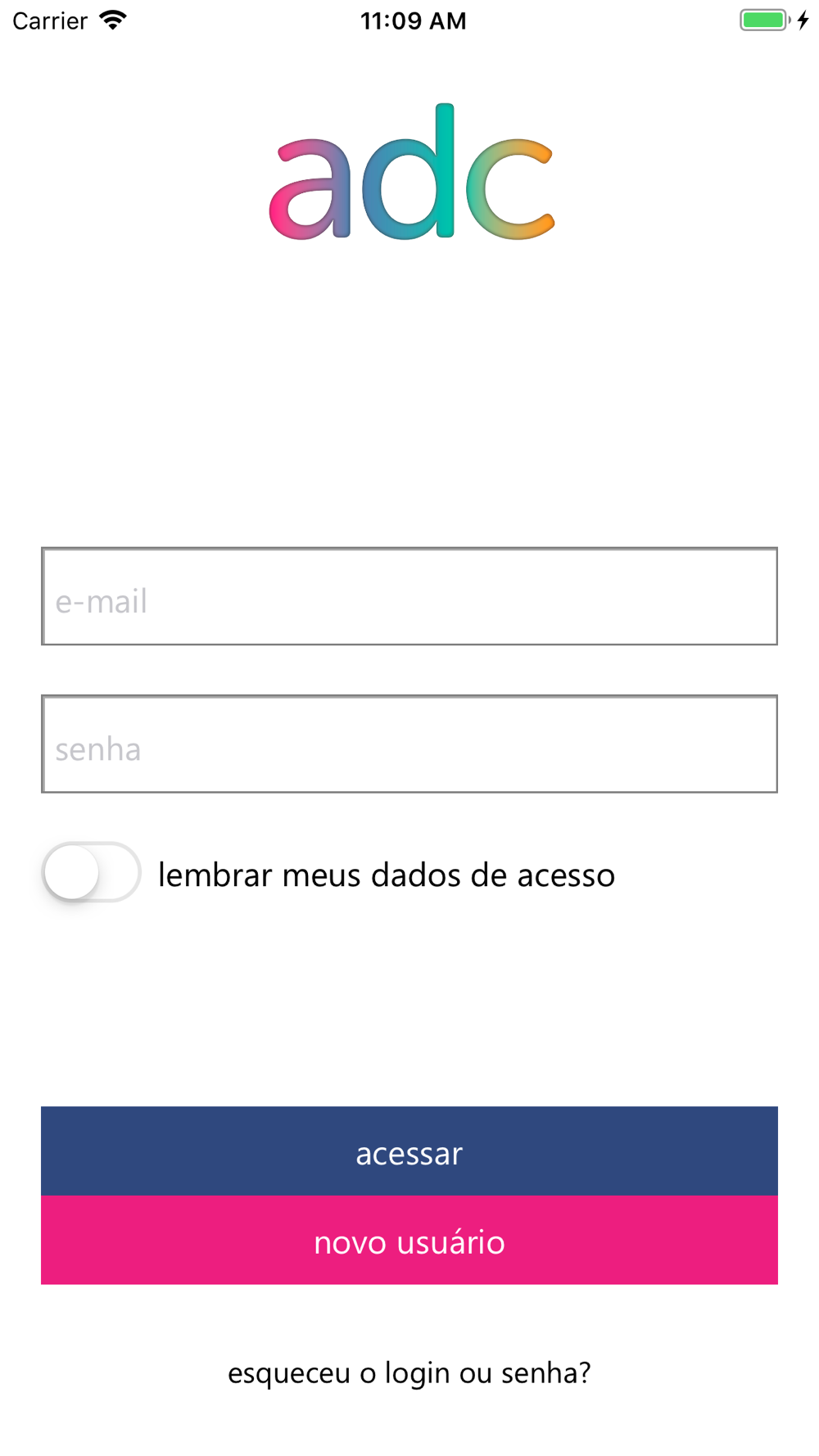Log in with the acessar button

[x=409, y=1151]
